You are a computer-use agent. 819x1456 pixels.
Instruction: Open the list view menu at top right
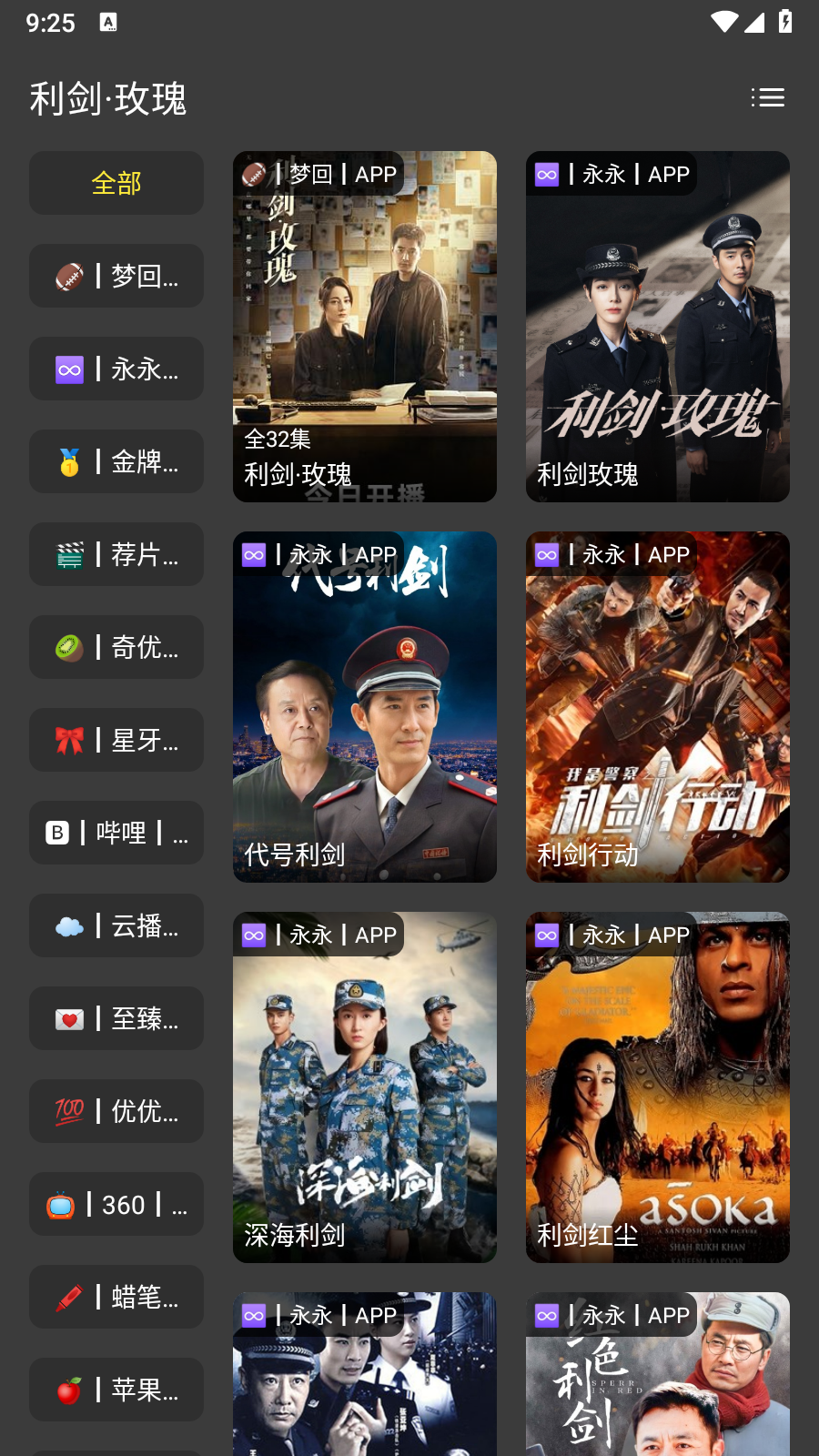(x=769, y=97)
